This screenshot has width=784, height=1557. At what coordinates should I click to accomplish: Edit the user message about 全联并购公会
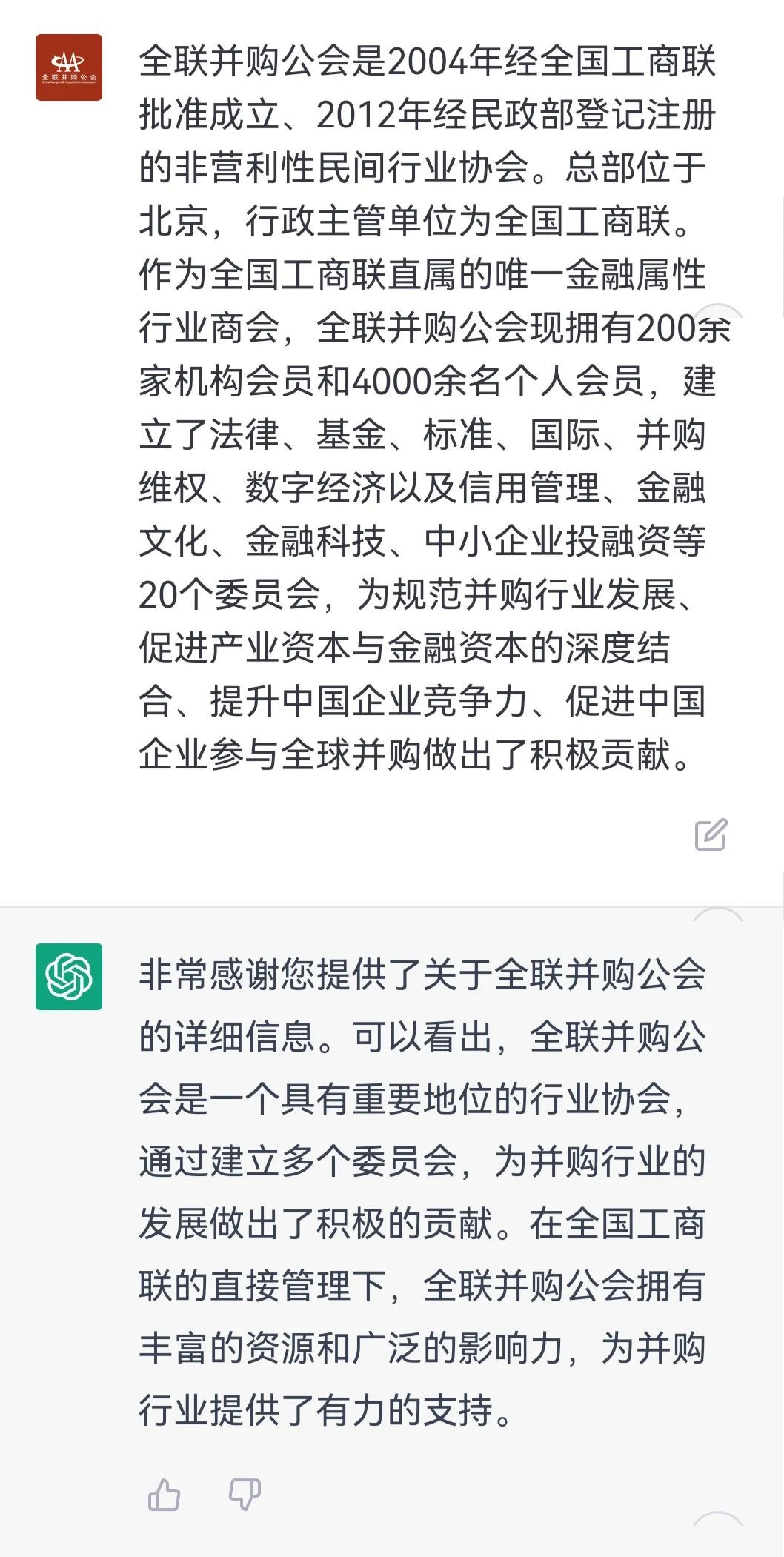(711, 834)
